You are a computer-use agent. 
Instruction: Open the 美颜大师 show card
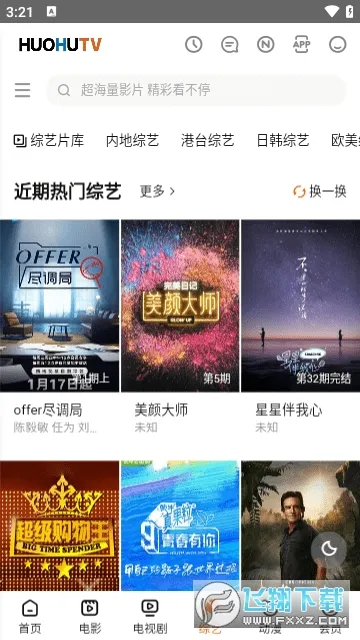pos(180,327)
